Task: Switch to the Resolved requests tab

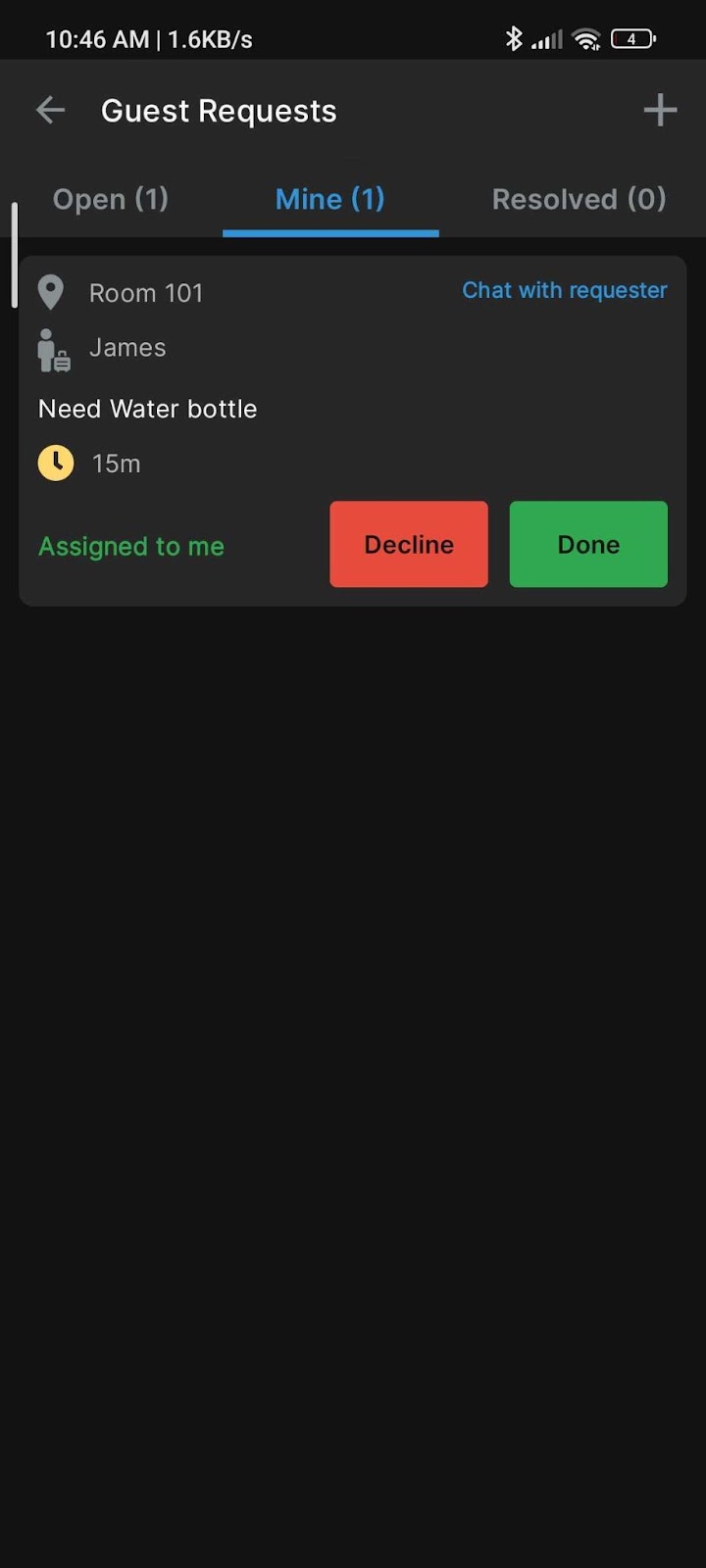Action: [x=579, y=199]
